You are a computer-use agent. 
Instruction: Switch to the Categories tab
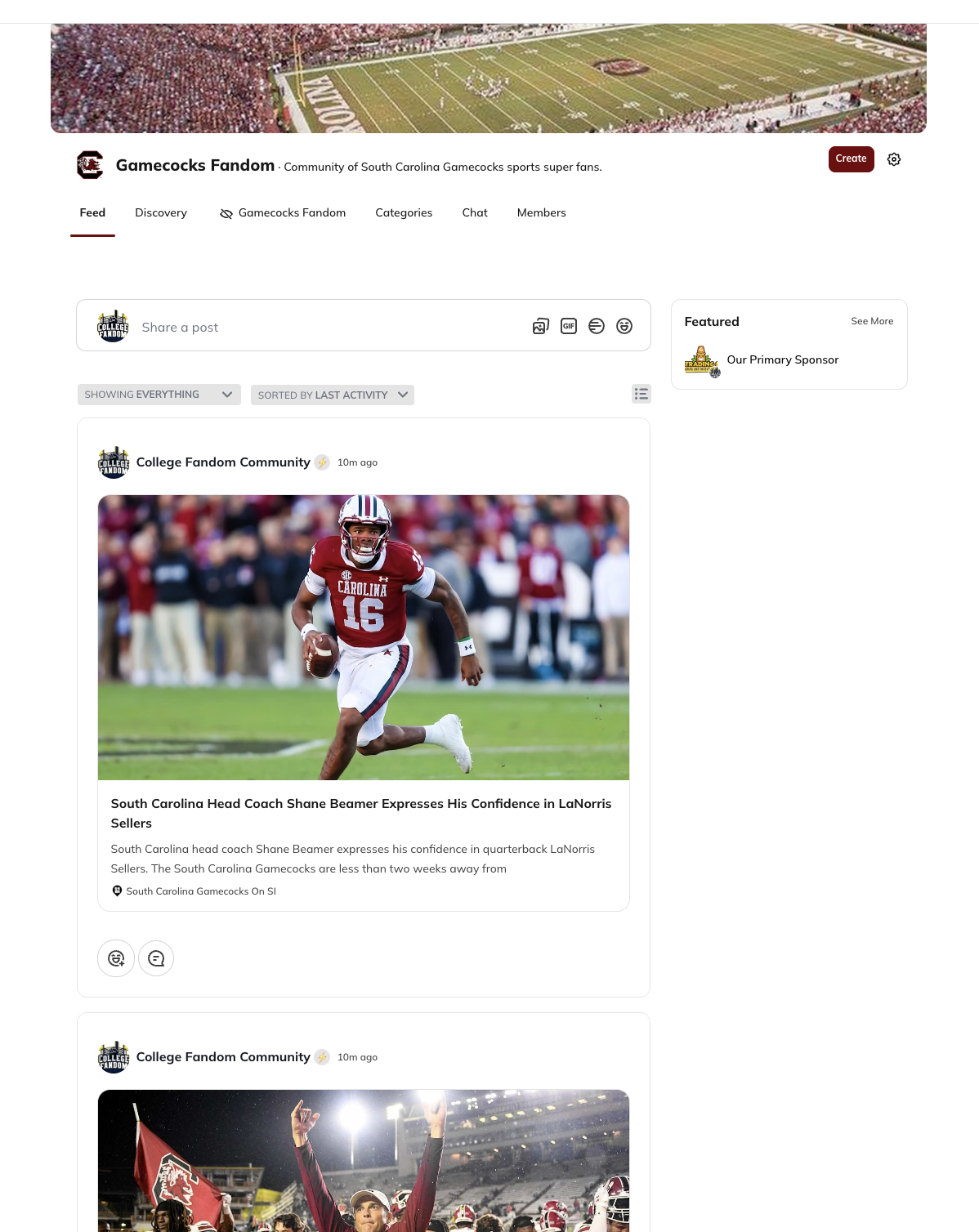[x=404, y=212]
